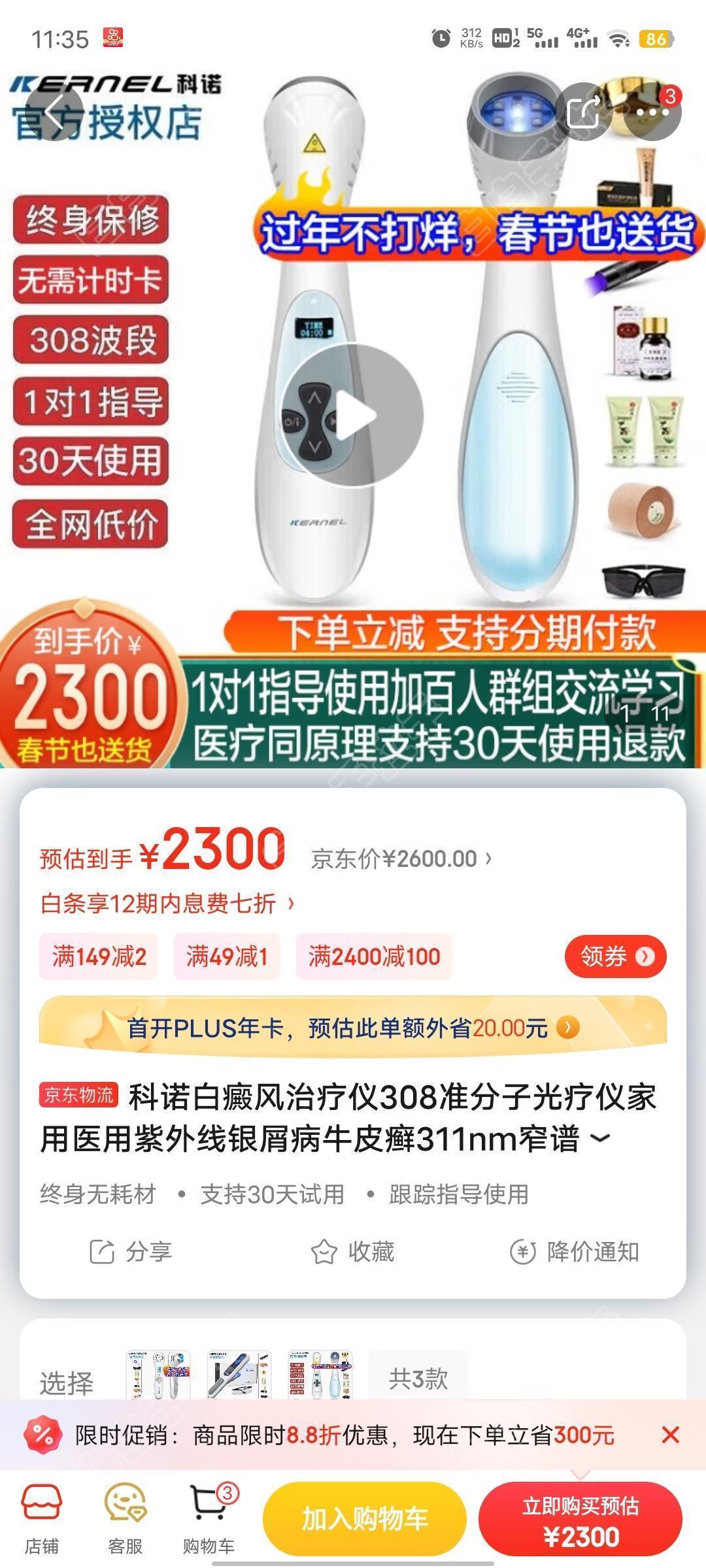Open the 共3款 variant selector
The width and height of the screenshot is (706, 1568).
(418, 1379)
